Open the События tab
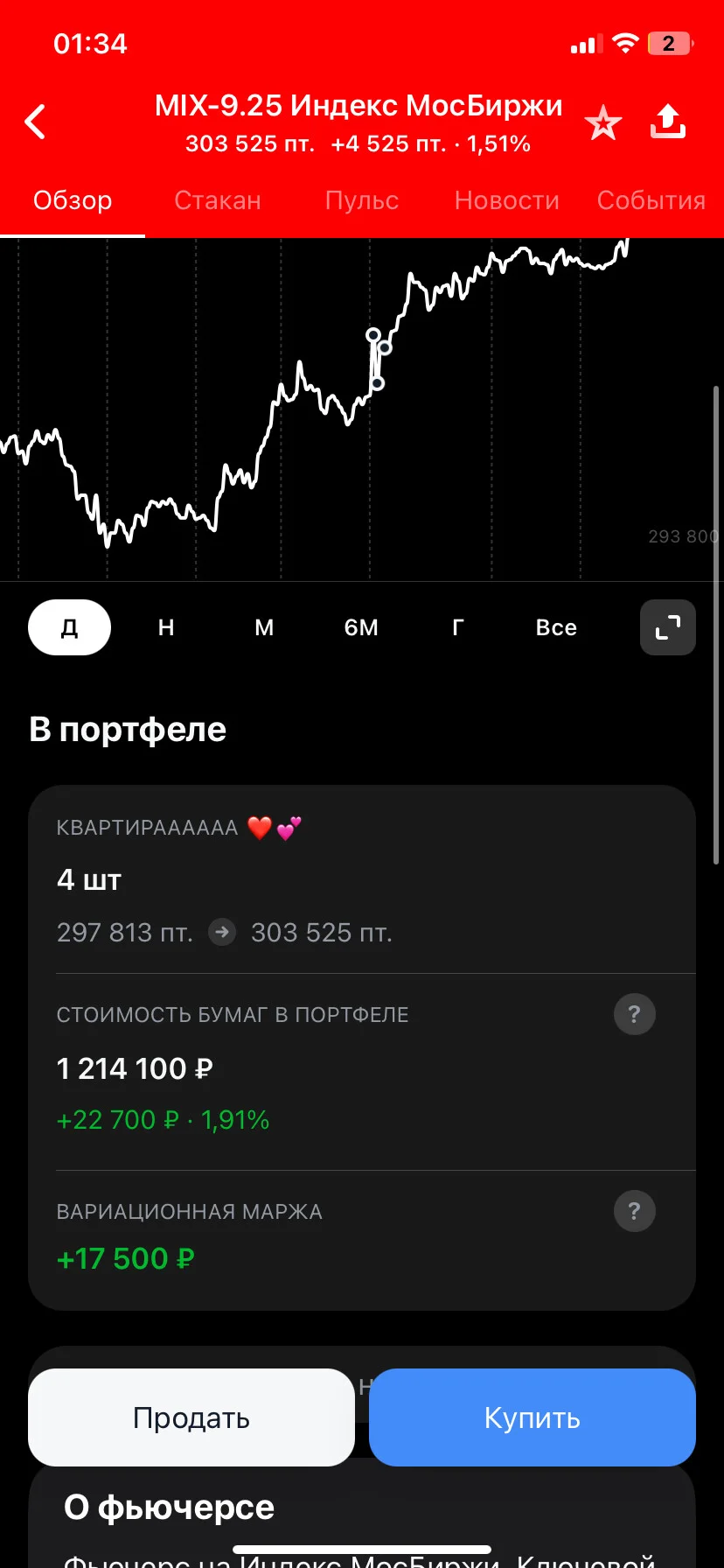 pos(651,200)
